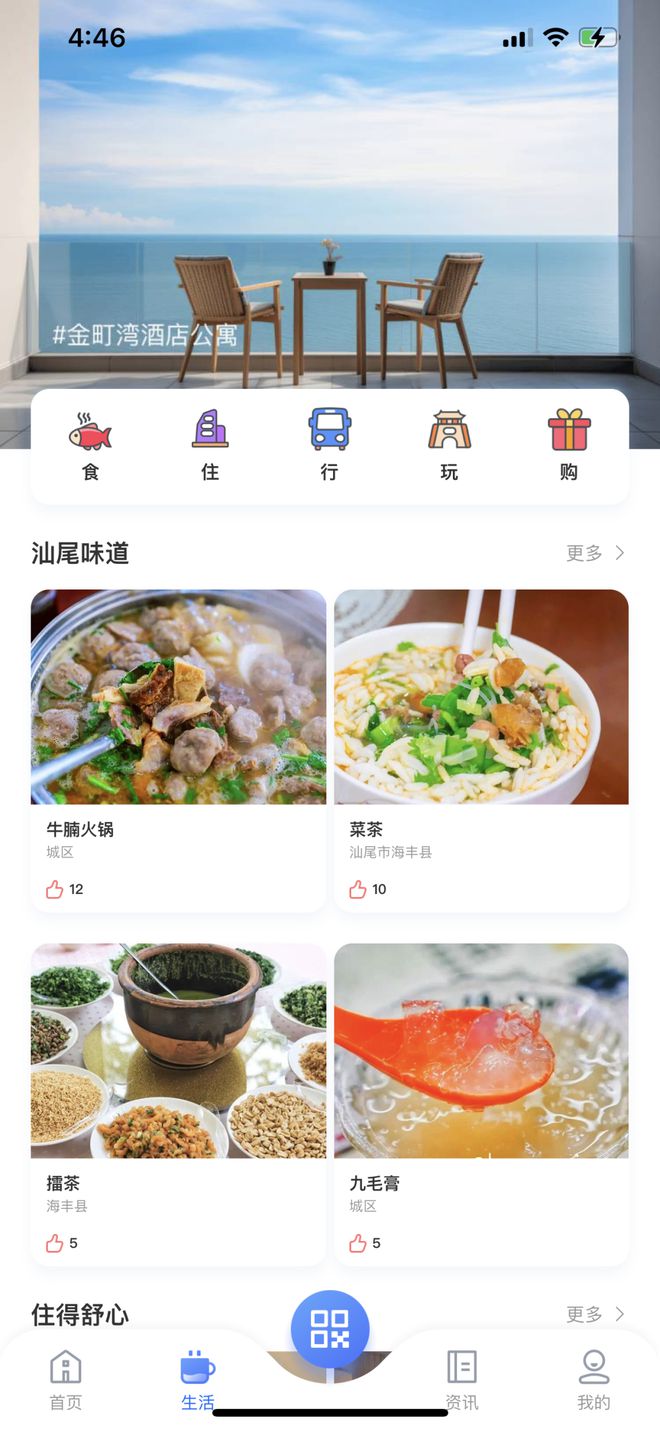Open the 食 food category
Screen dimensions: 660x1429
click(x=90, y=446)
